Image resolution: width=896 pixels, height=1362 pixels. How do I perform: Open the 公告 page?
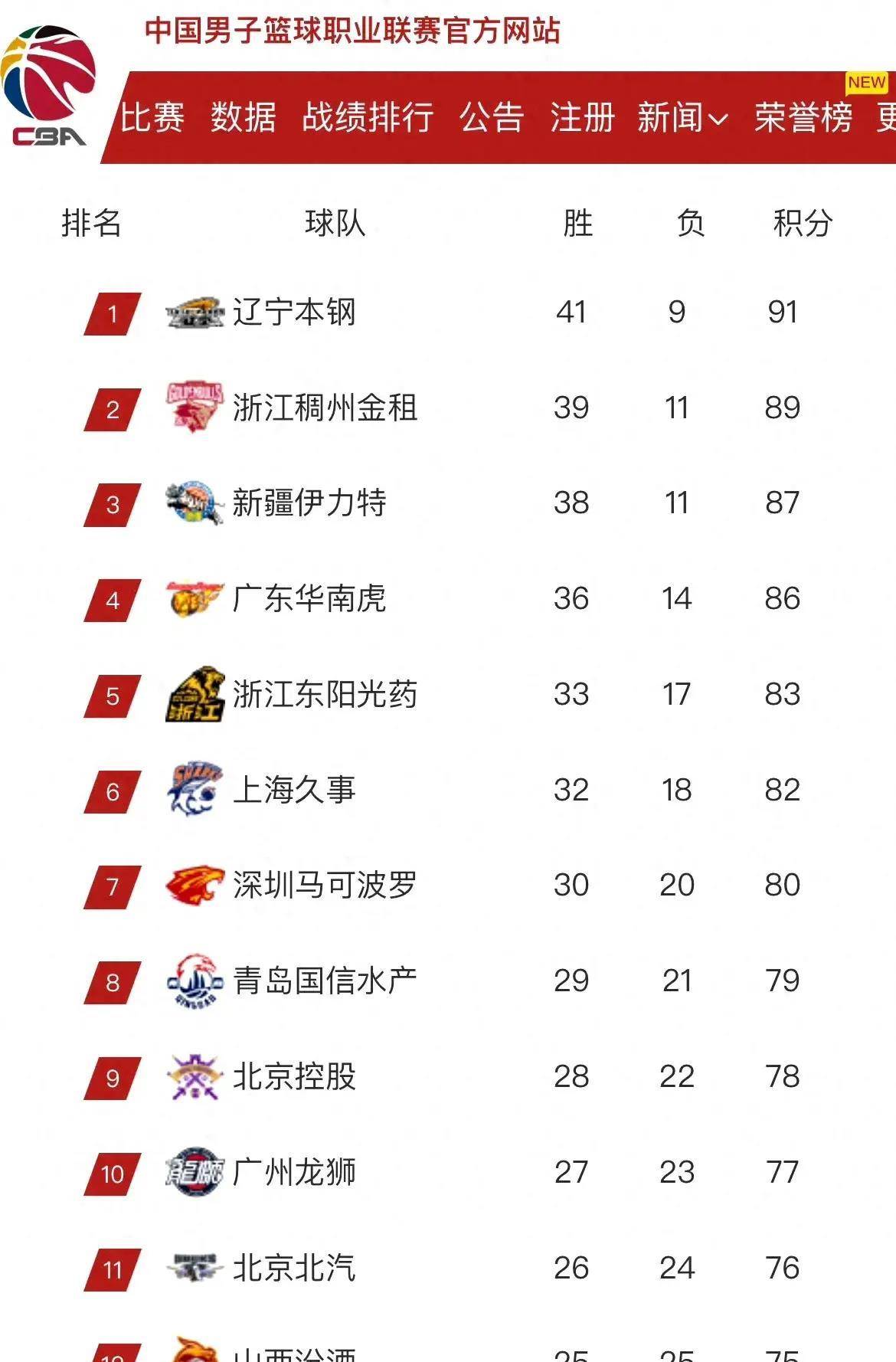(491, 118)
